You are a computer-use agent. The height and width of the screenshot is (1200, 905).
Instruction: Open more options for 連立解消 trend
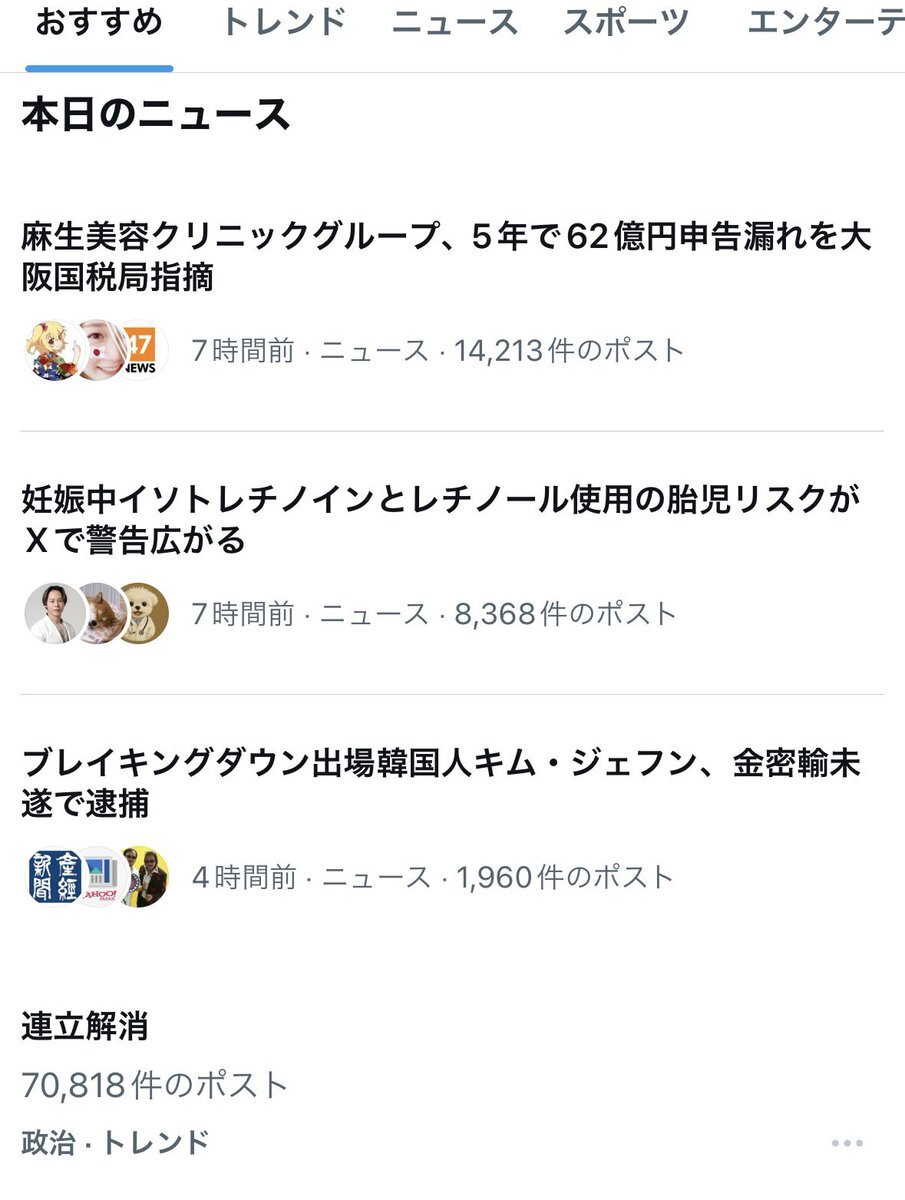point(846,1143)
